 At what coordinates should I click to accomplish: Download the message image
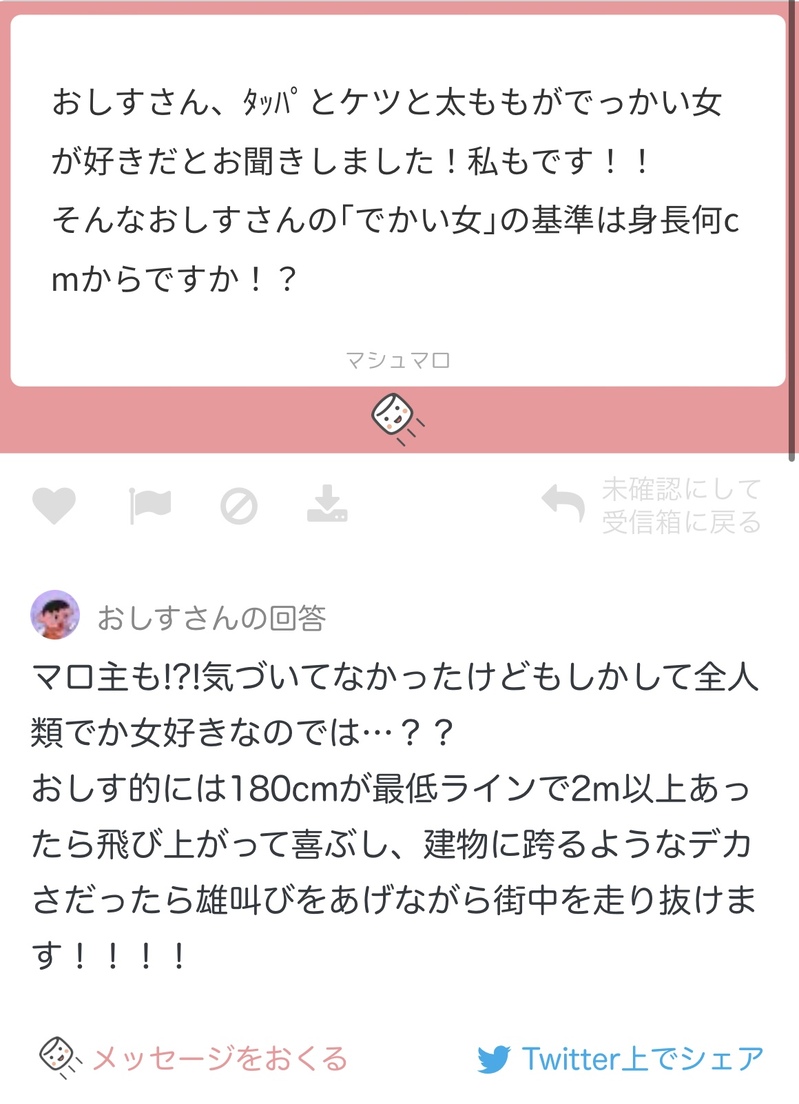click(327, 506)
